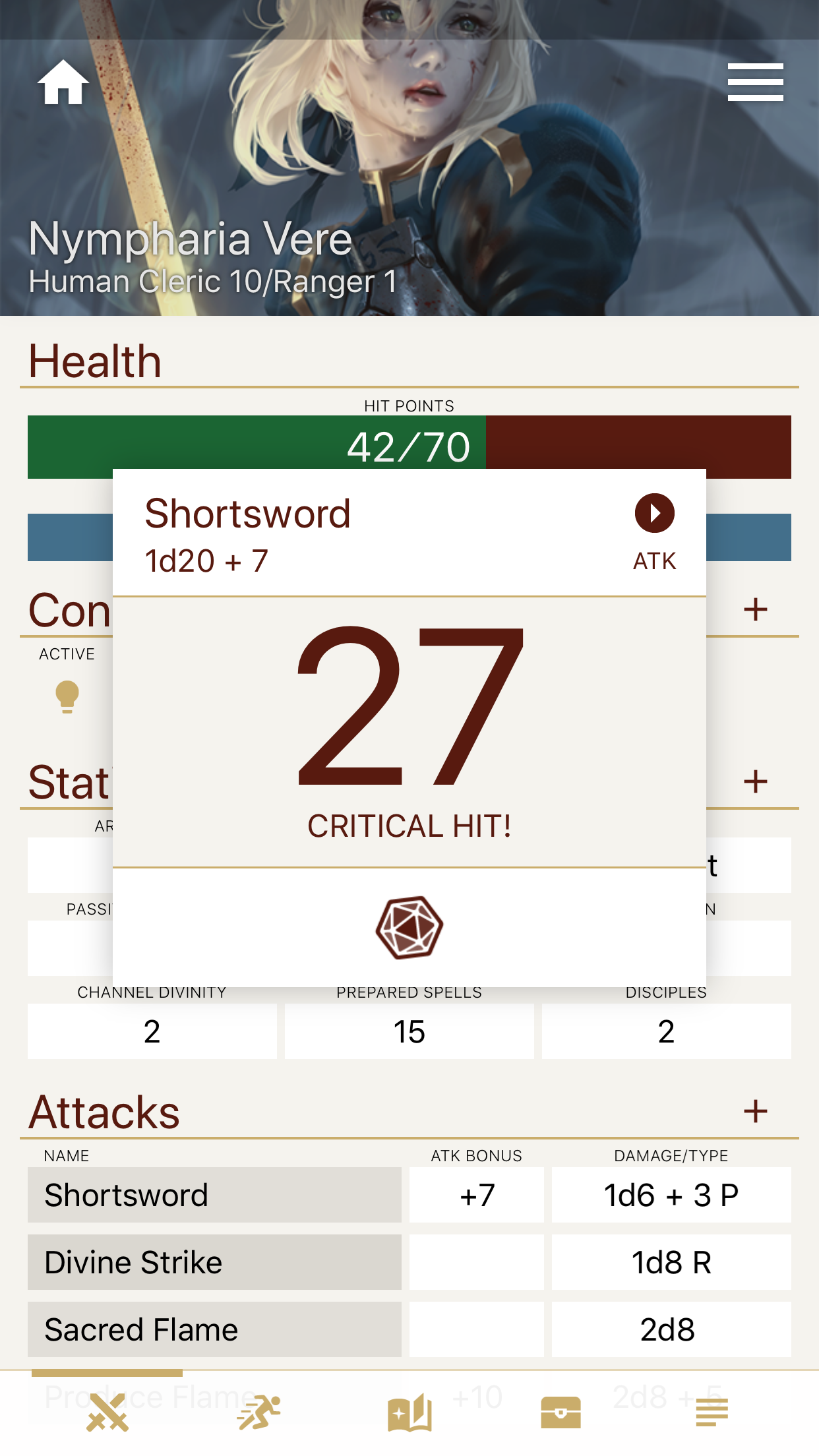Reroll with the d20 die icon

409,928
